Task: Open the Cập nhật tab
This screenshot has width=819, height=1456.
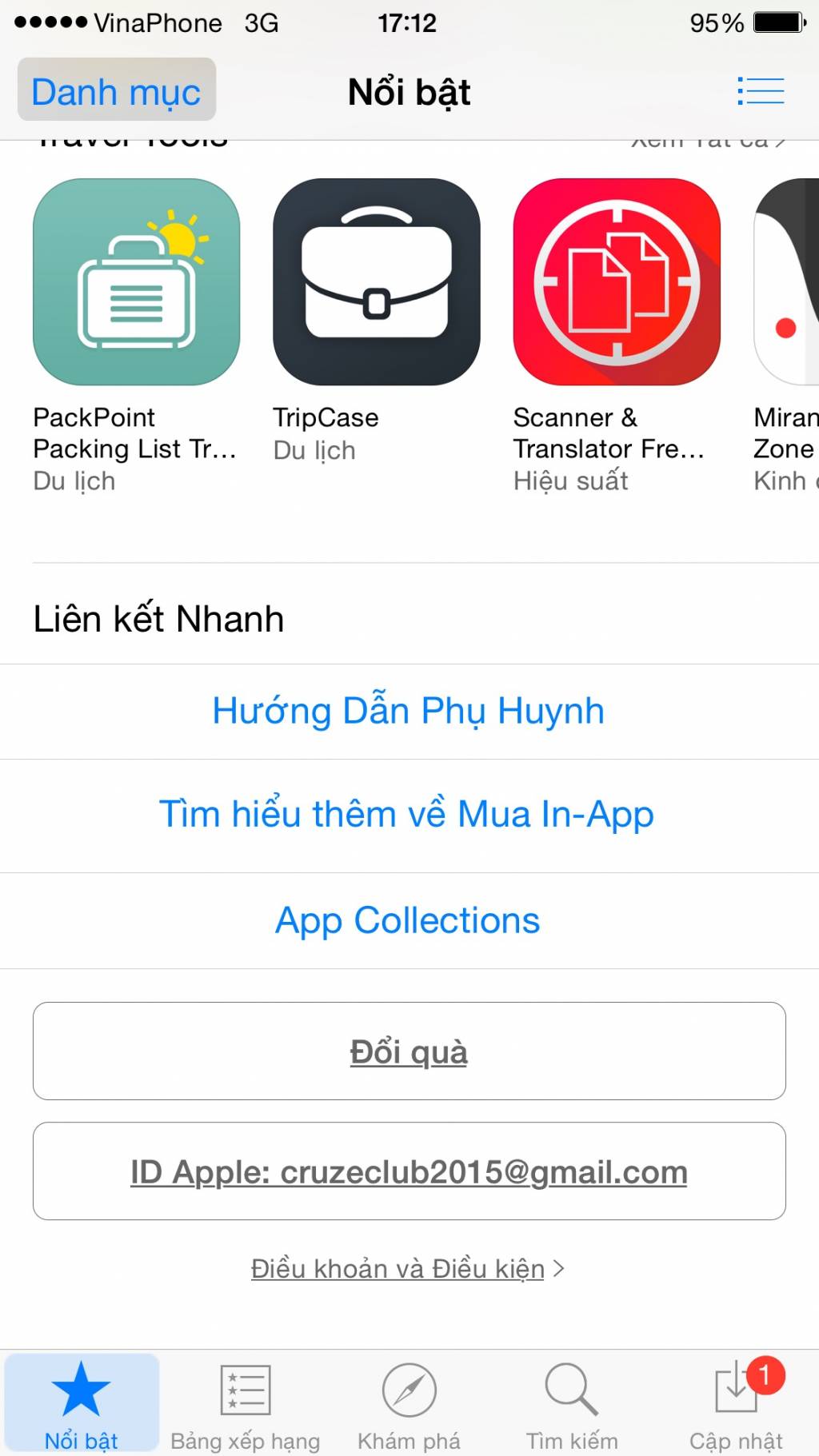Action: (736, 1403)
